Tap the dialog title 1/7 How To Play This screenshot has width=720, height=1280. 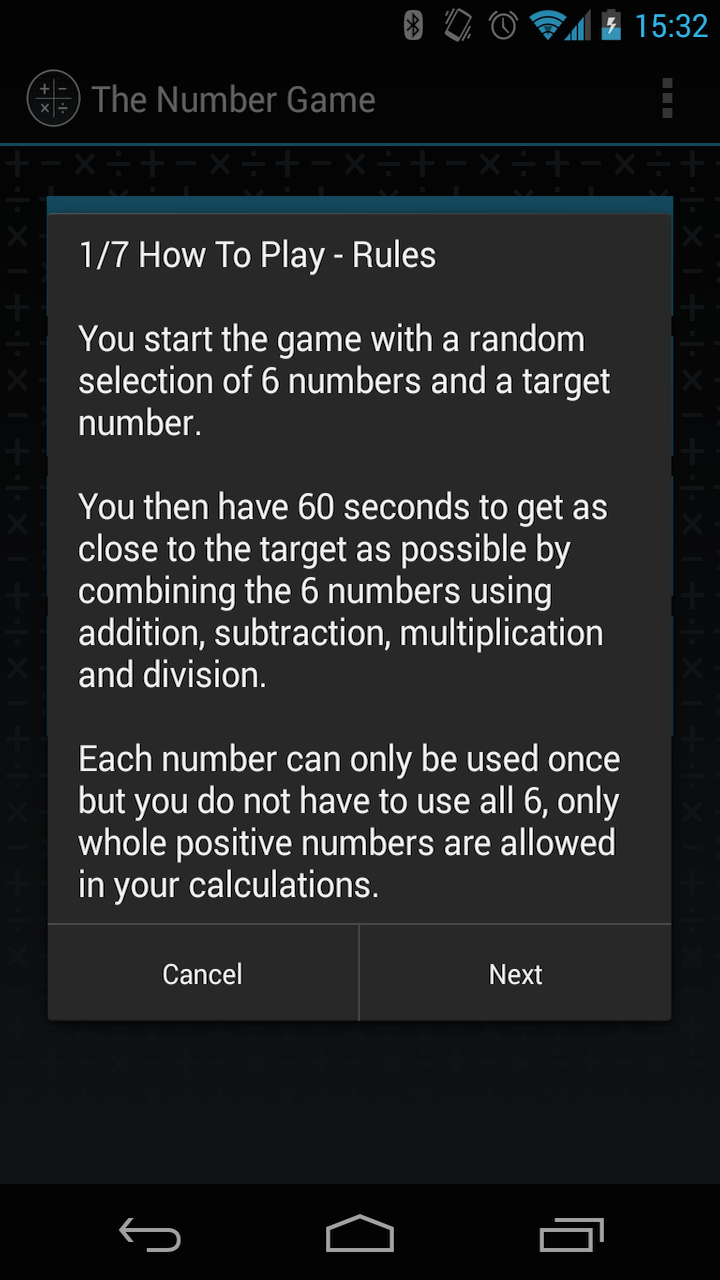257,255
